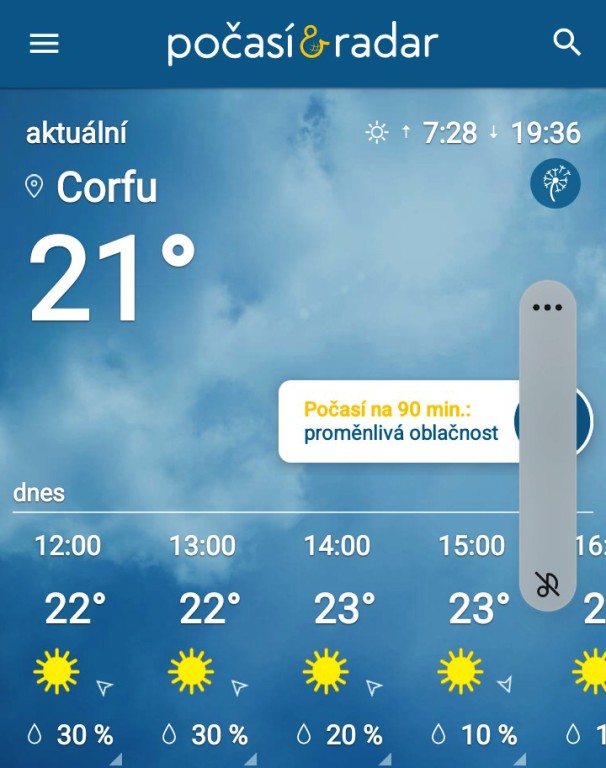This screenshot has height=768, width=606.
Task: Open the three-dots option on the floating panel
Action: 548,308
